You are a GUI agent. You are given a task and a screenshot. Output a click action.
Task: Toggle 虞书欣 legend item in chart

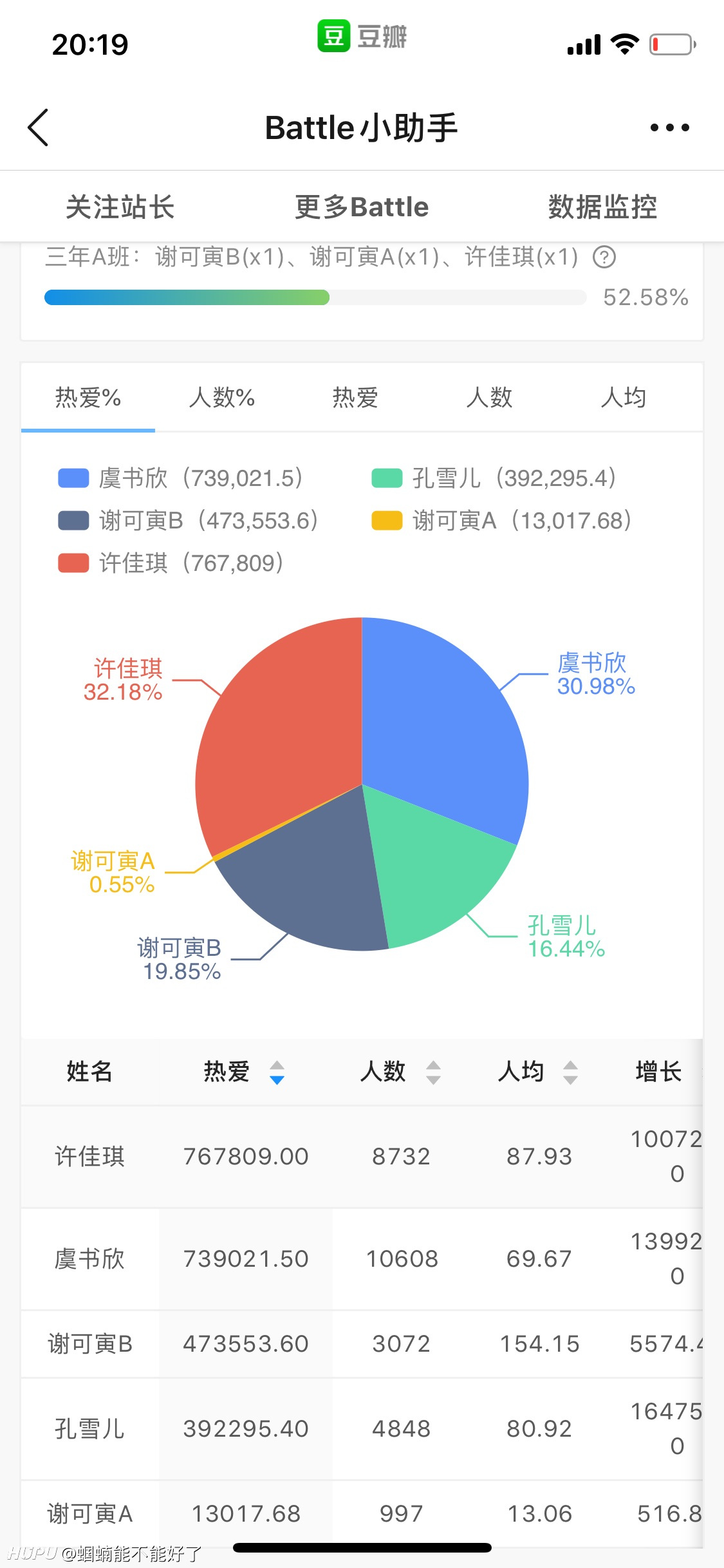tap(180, 478)
